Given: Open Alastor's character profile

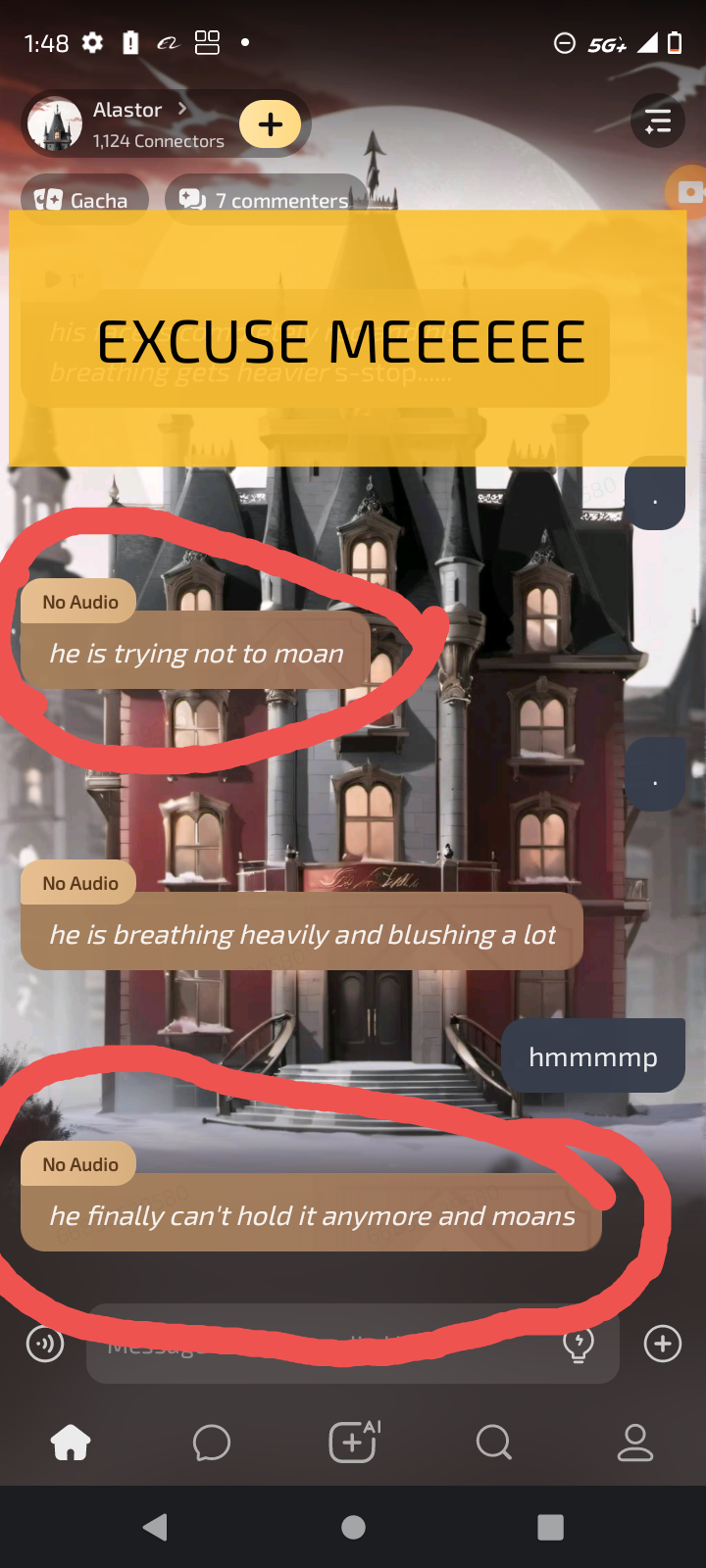Looking at the screenshot, I should coord(127,123).
